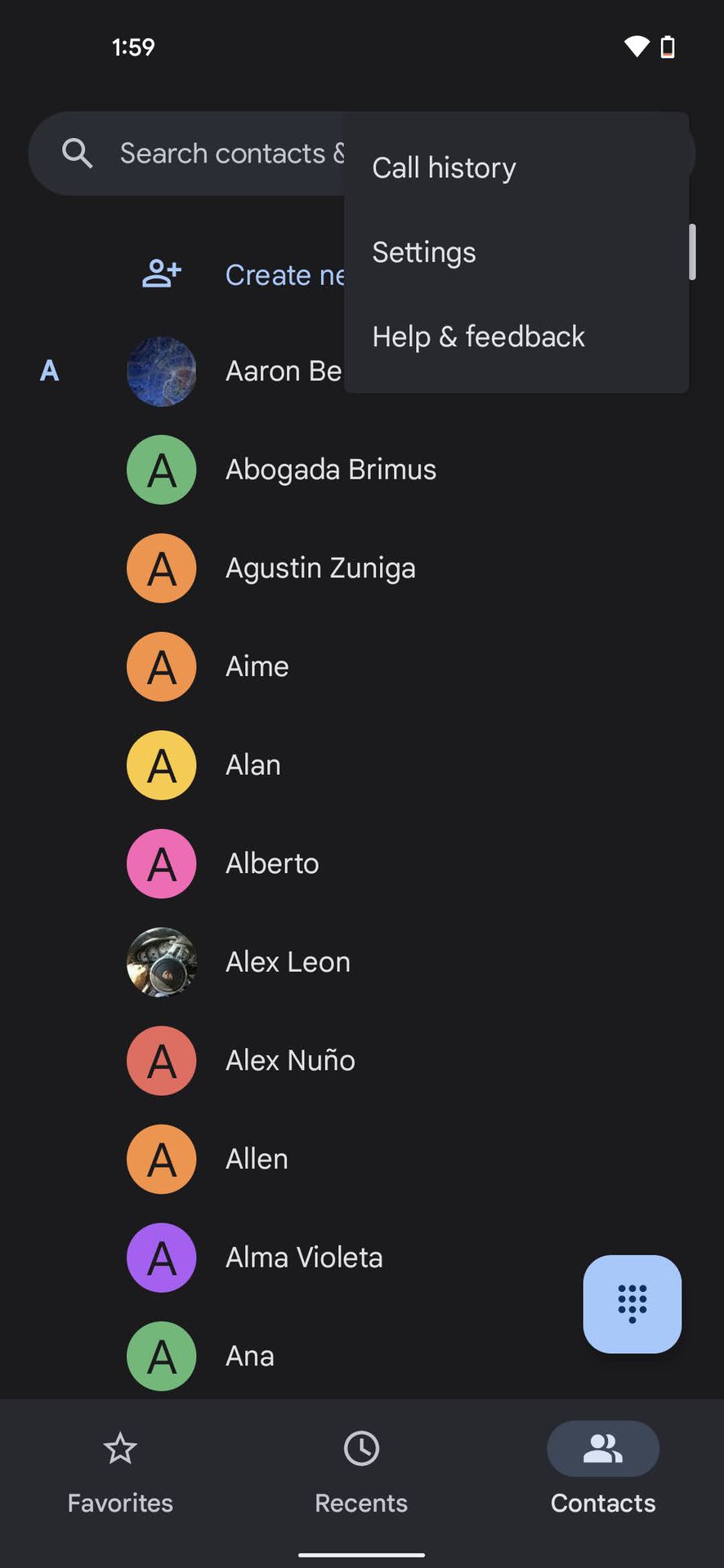
Task: Select contact Alberto
Action: (x=272, y=864)
